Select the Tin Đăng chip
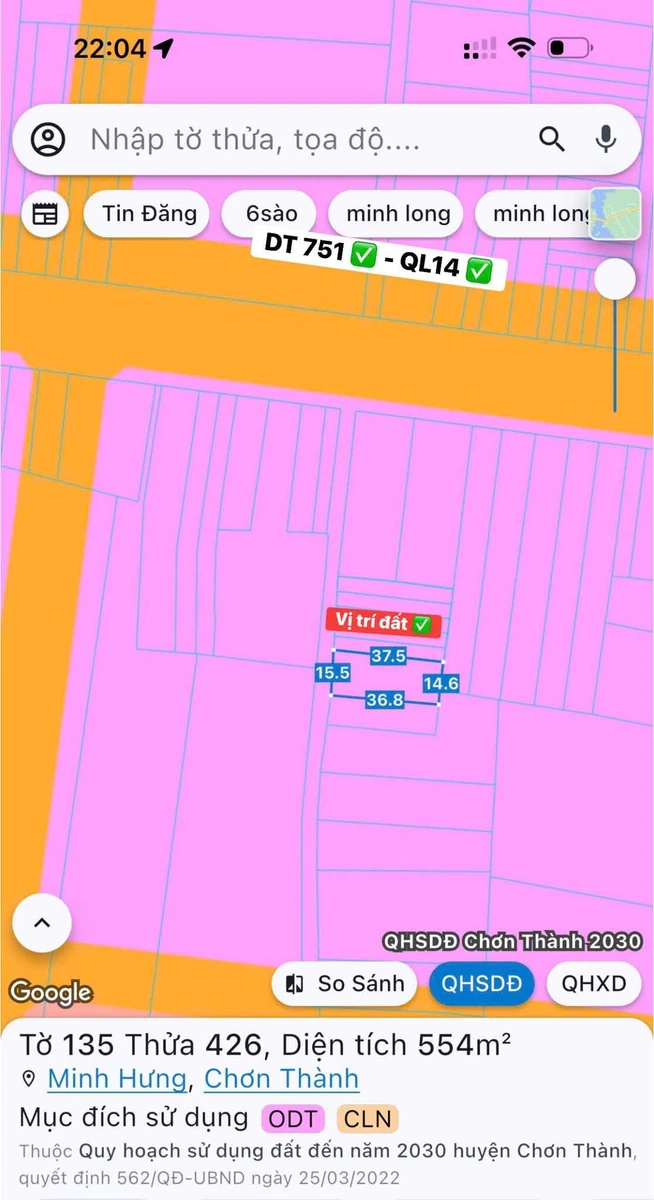 point(149,214)
